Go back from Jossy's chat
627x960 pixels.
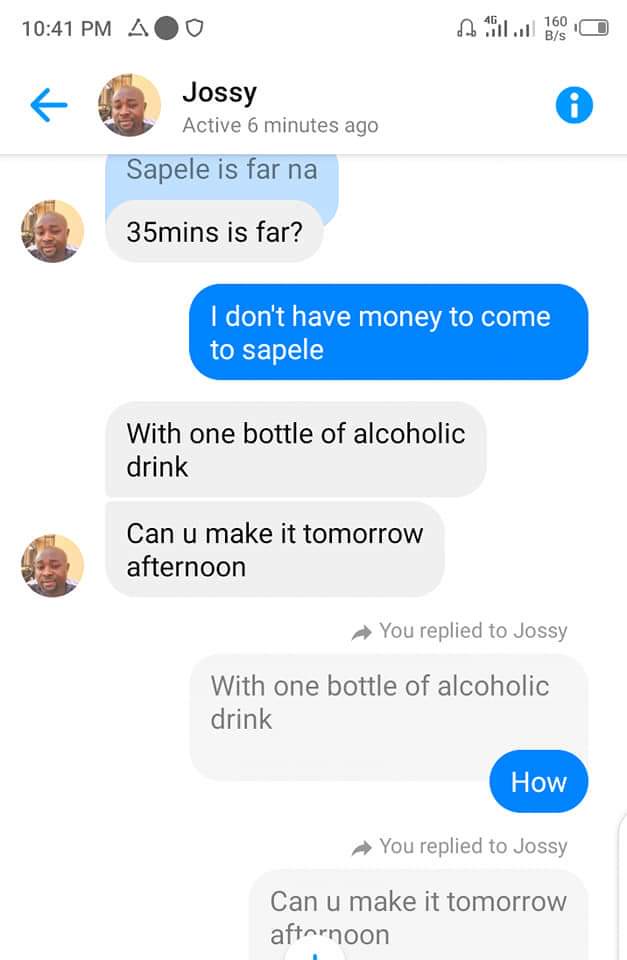pyautogui.click(x=48, y=105)
